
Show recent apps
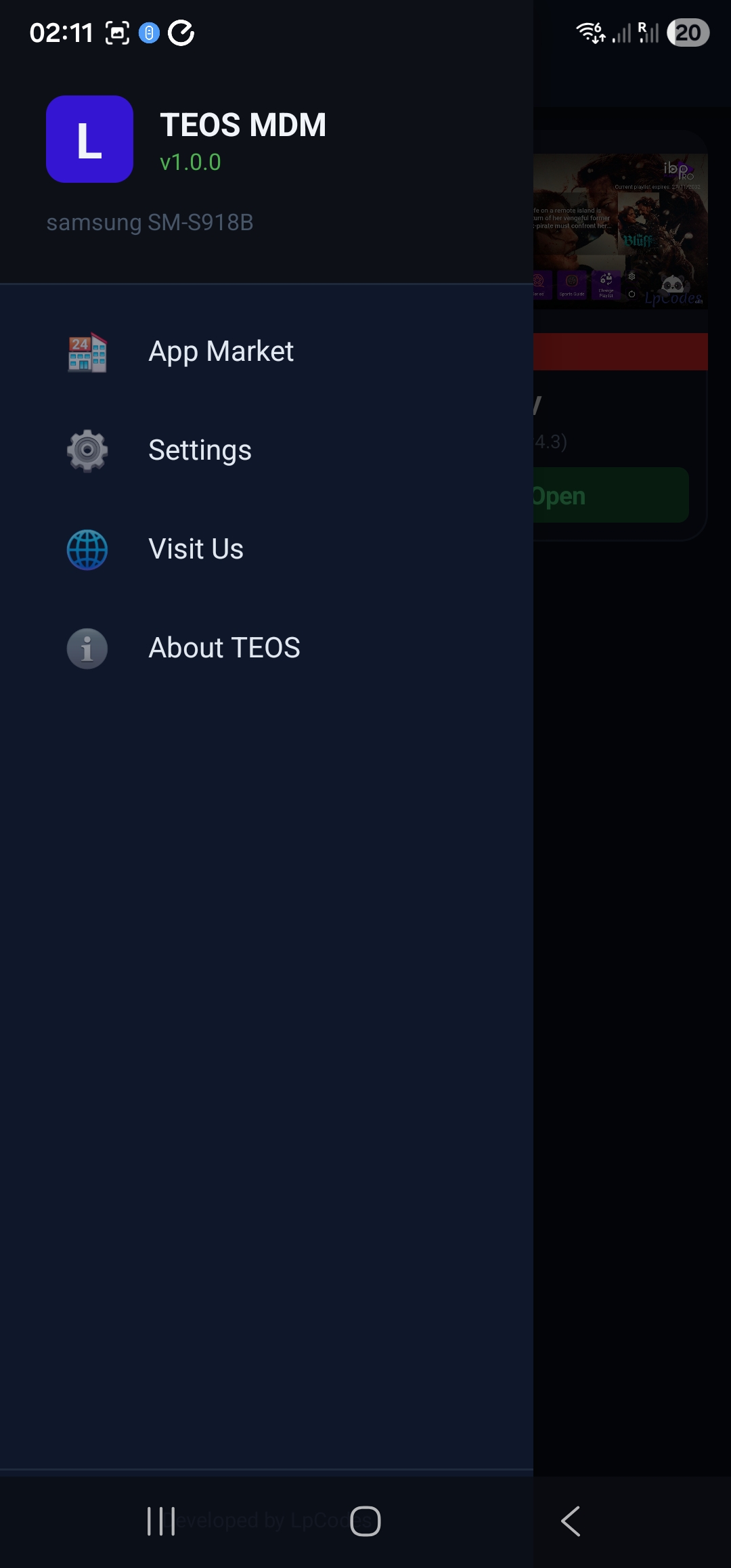pyautogui.click(x=161, y=1521)
